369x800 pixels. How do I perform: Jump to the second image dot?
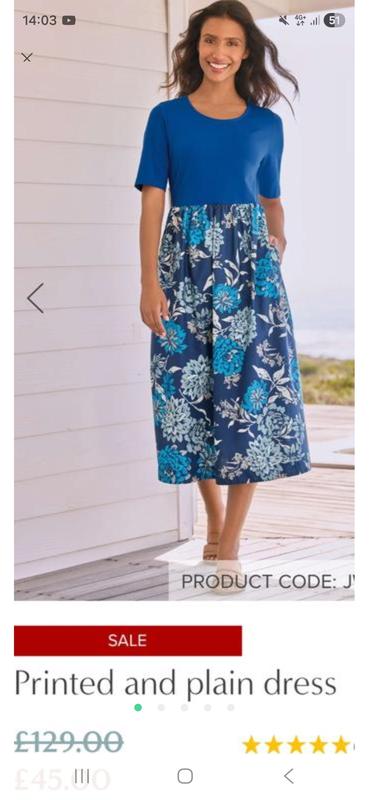coord(161,707)
